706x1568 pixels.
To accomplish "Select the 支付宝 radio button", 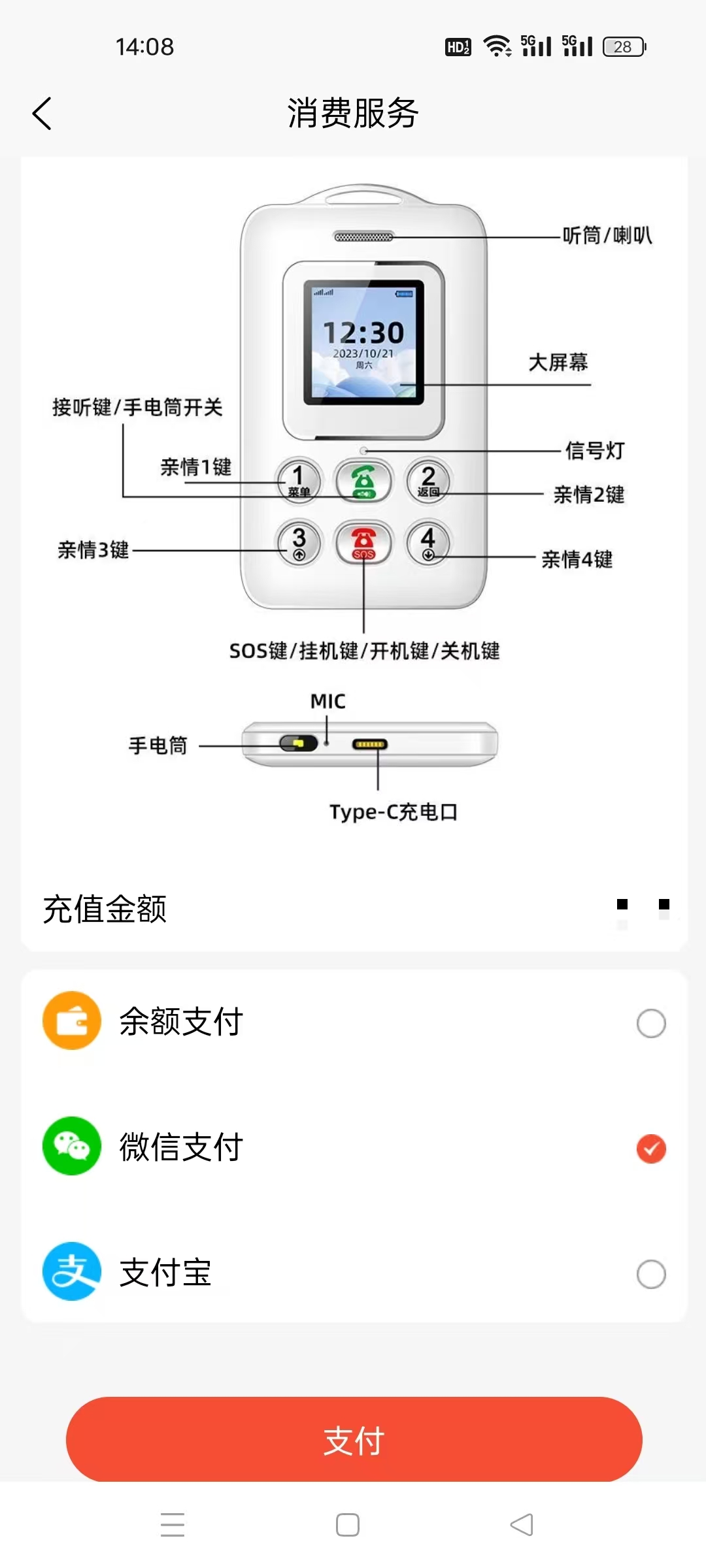I will 650,1270.
